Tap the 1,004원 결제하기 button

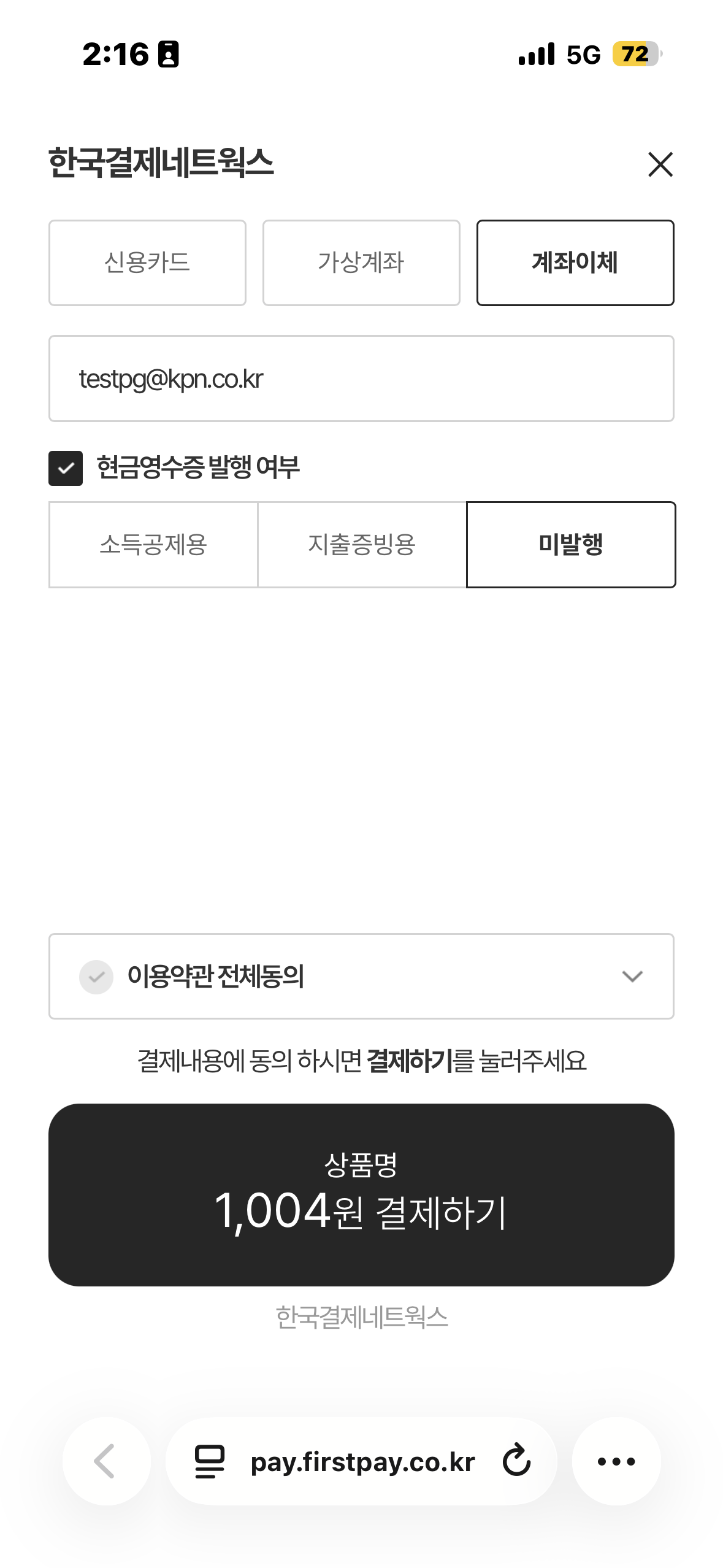[x=361, y=1195]
